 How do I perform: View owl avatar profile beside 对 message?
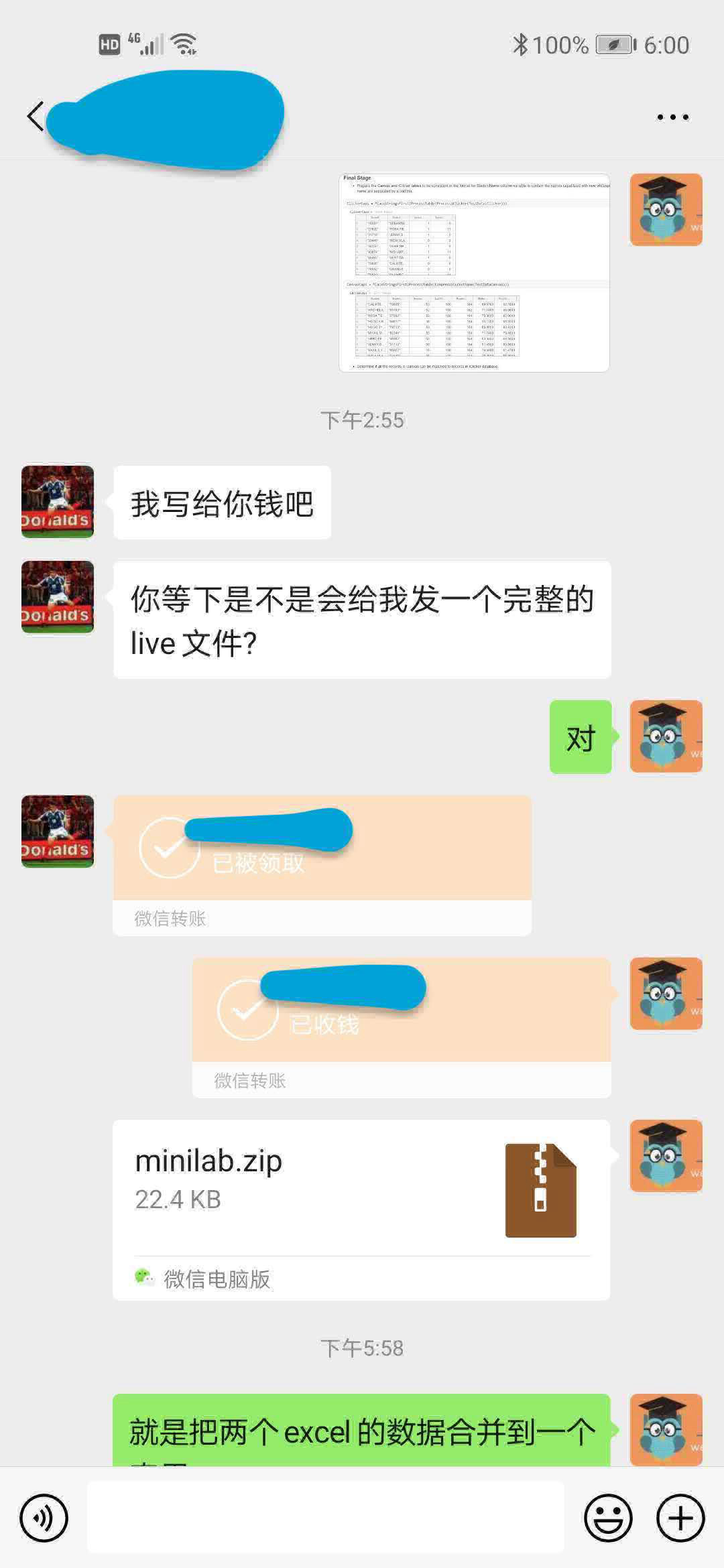[x=666, y=736]
